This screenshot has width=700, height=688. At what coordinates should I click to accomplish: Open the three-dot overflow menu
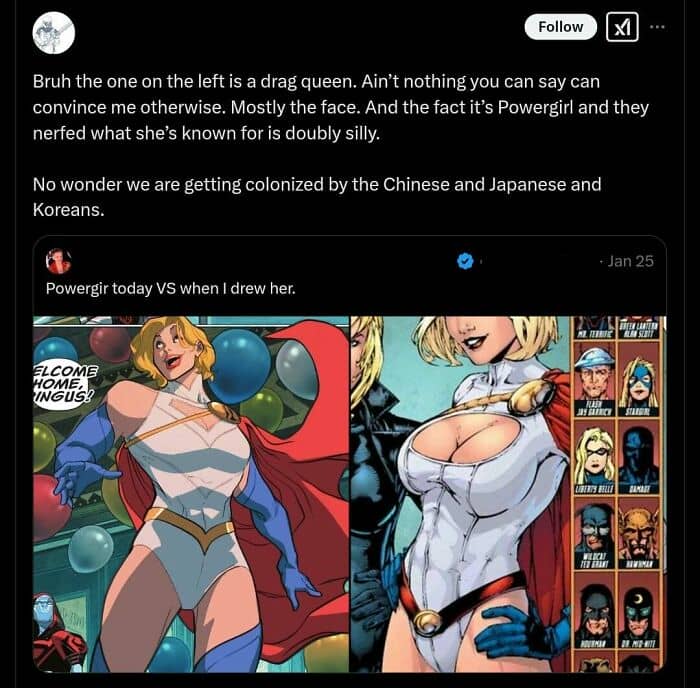(657, 27)
